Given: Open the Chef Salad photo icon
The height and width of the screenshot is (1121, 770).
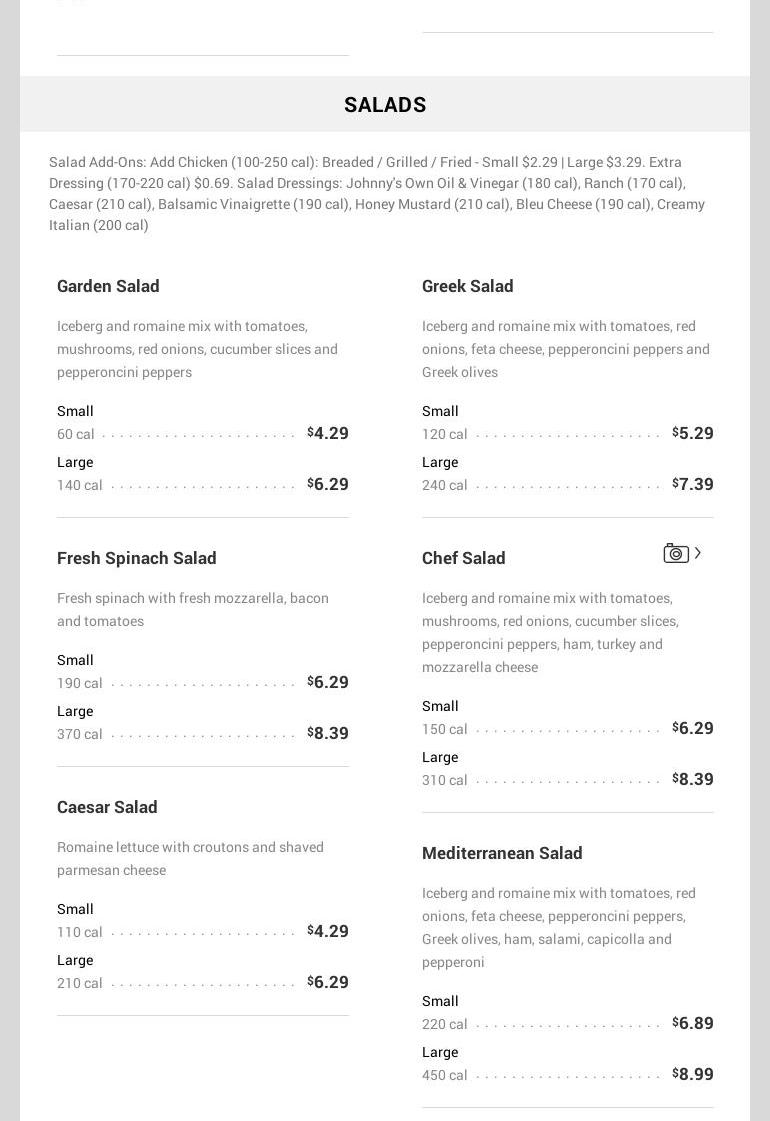Looking at the screenshot, I should click(x=677, y=553).
